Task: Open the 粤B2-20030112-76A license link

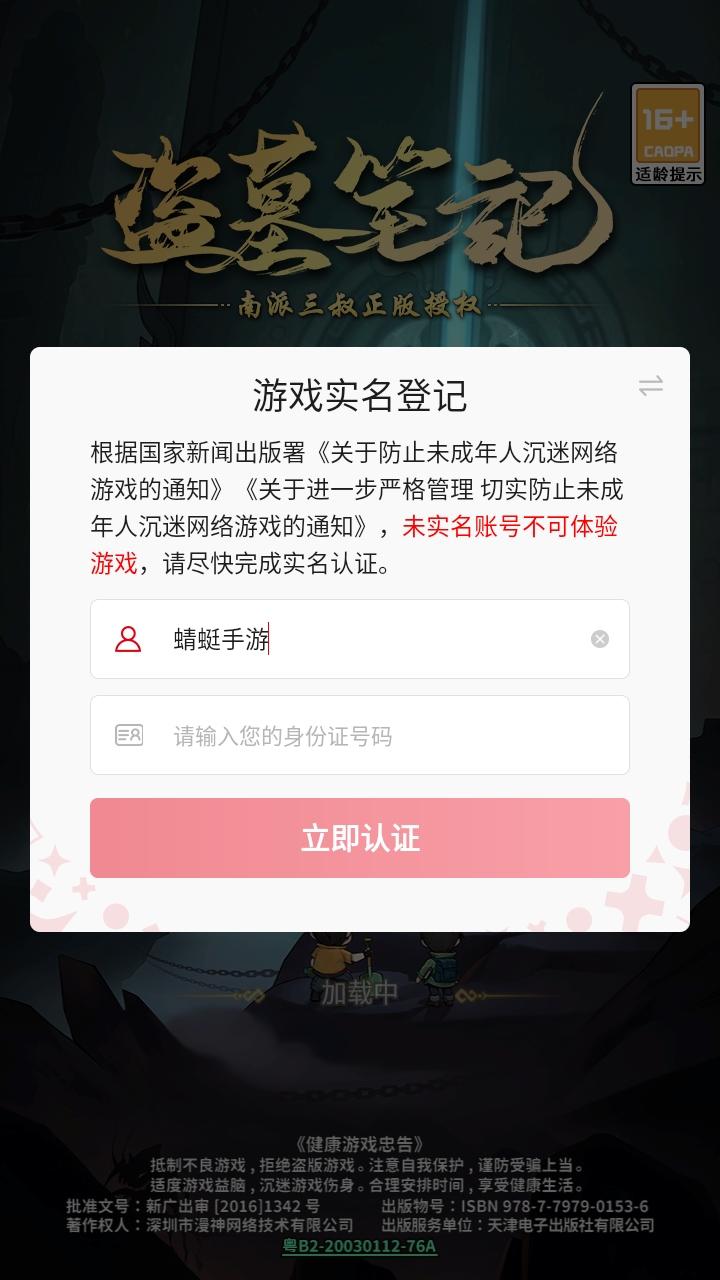Action: 360,1246
